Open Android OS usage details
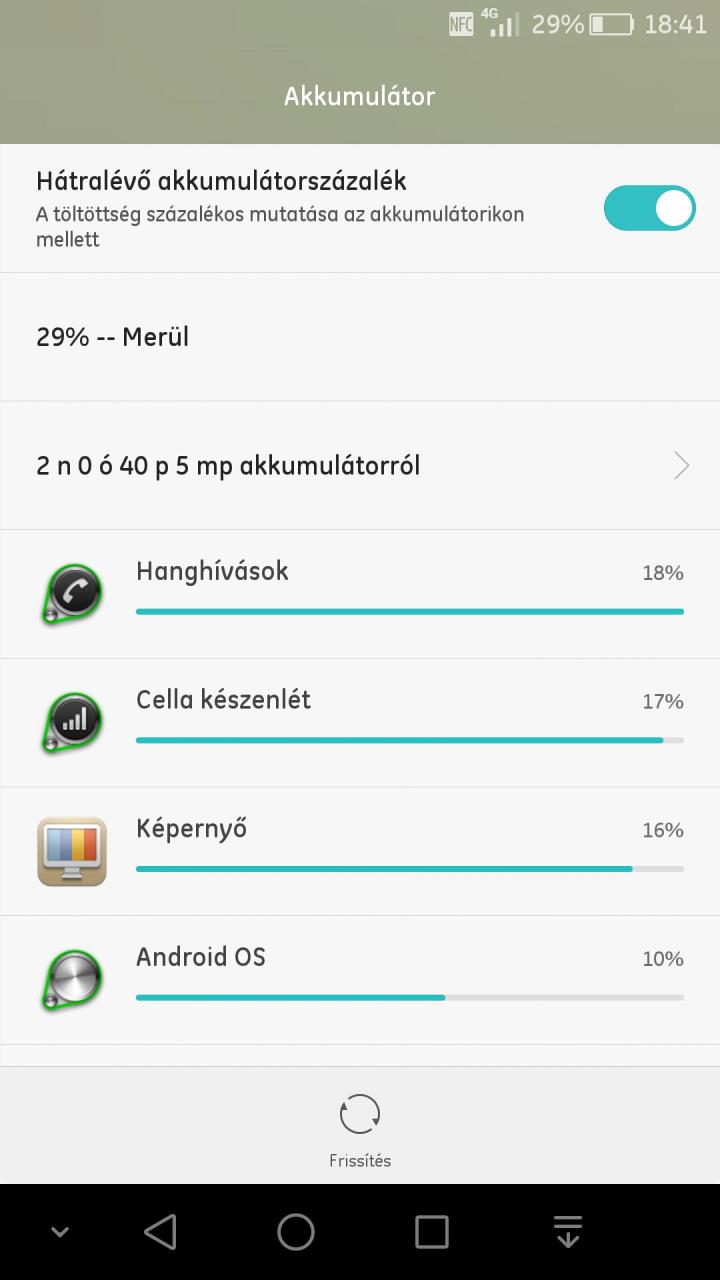Image resolution: width=720 pixels, height=1280 pixels. click(360, 981)
